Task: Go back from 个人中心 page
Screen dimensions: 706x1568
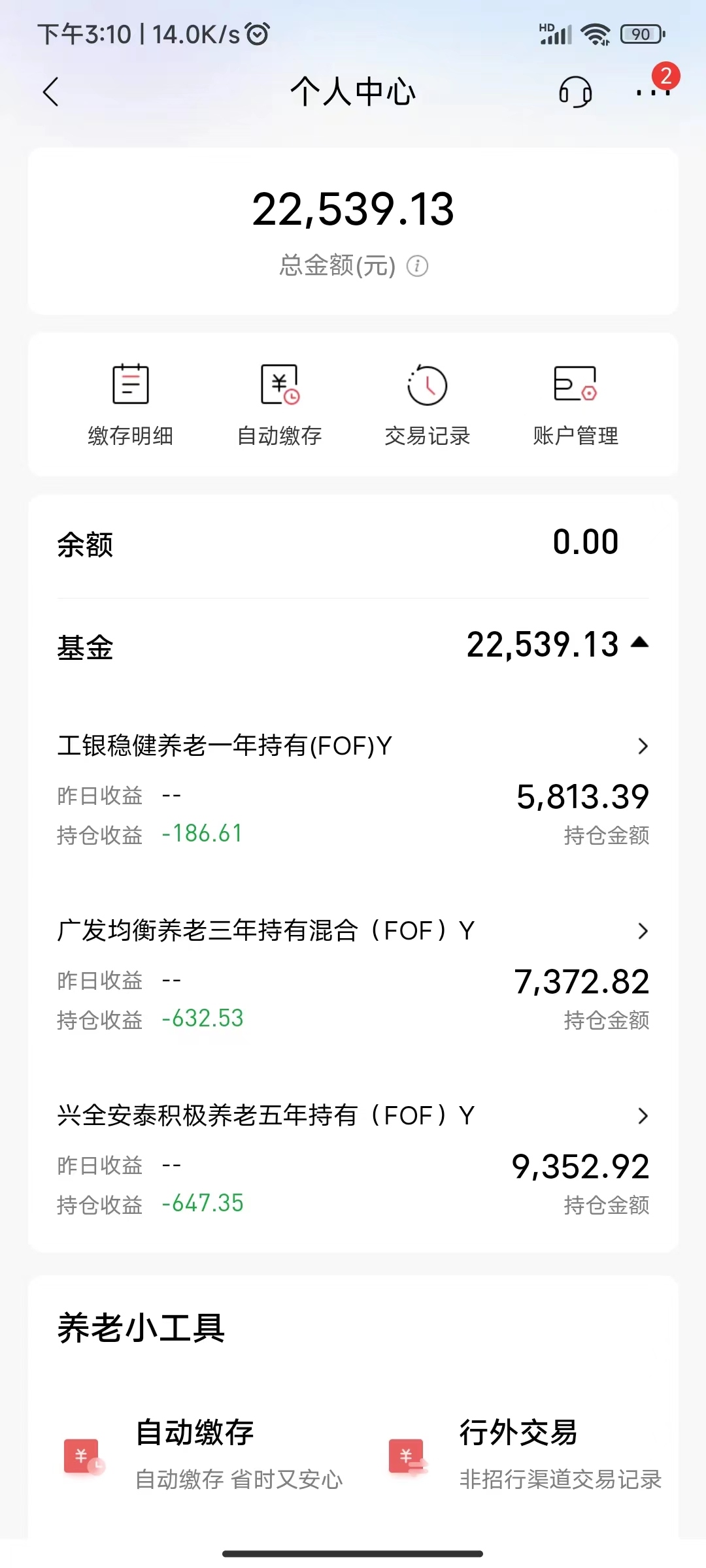Action: click(x=51, y=91)
